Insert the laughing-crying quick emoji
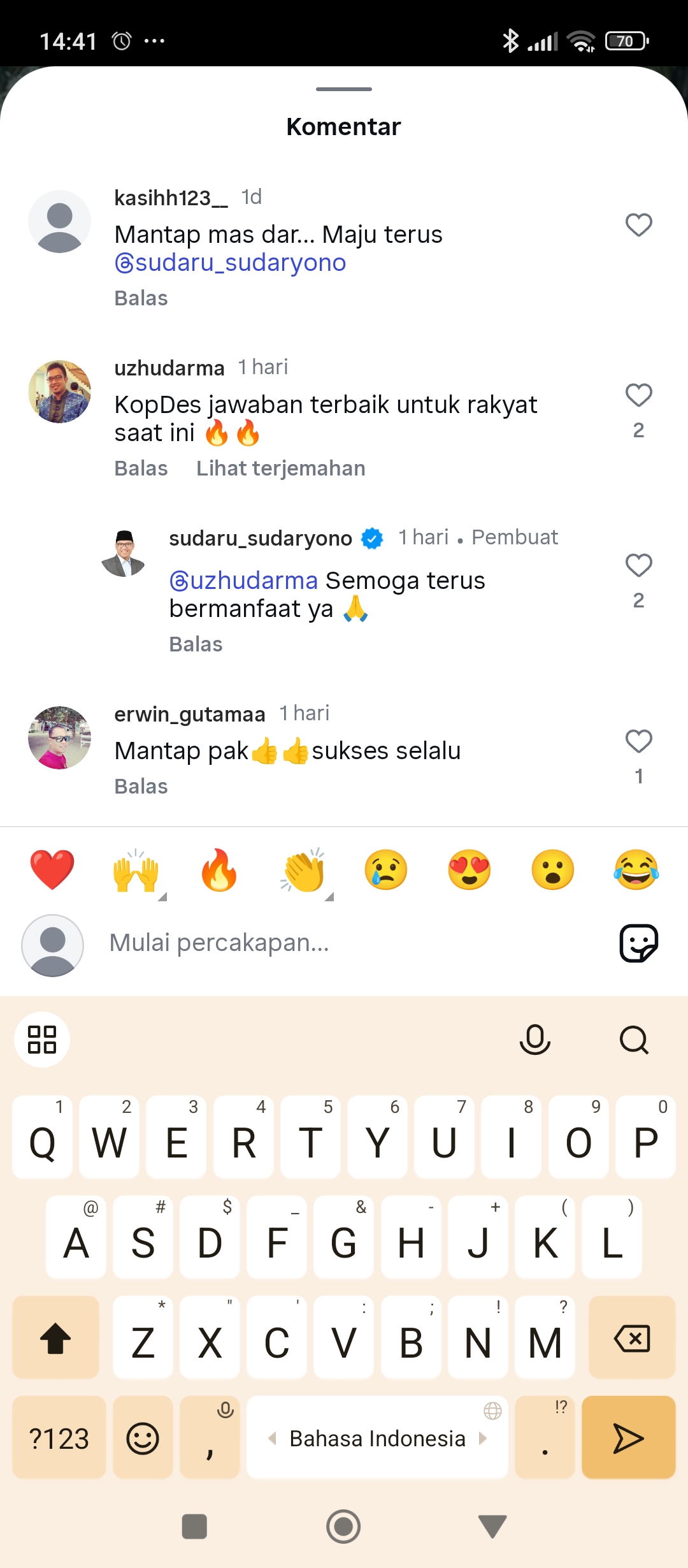The image size is (688, 1568). (636, 870)
